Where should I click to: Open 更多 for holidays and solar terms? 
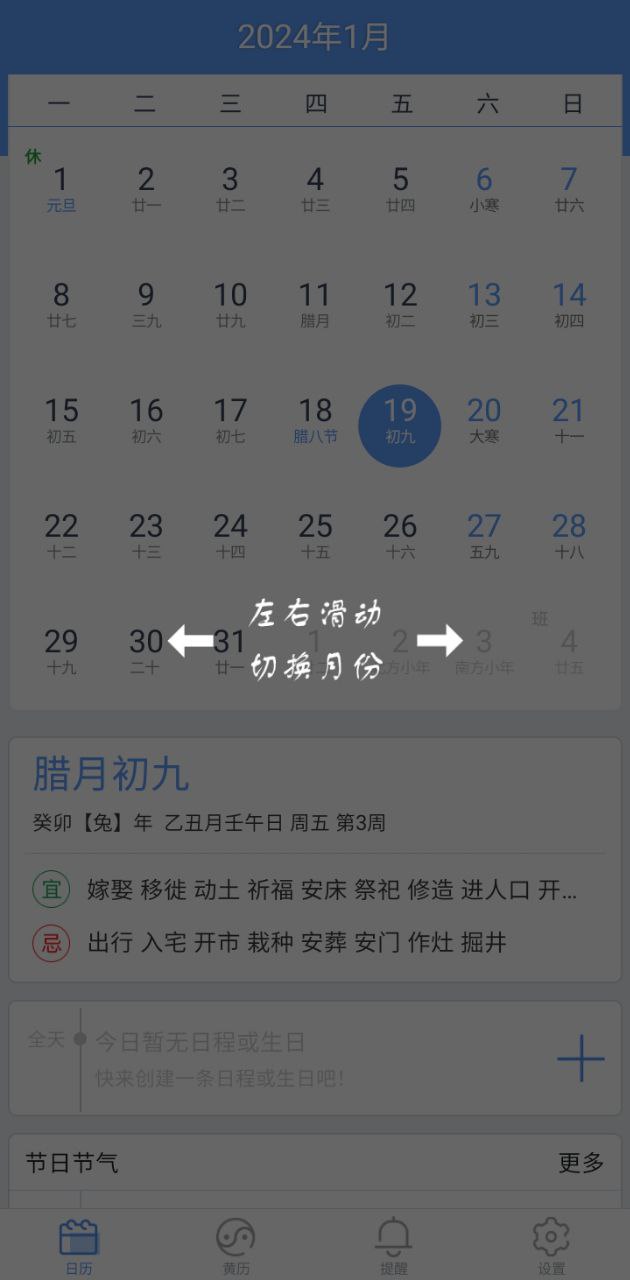pos(581,1162)
